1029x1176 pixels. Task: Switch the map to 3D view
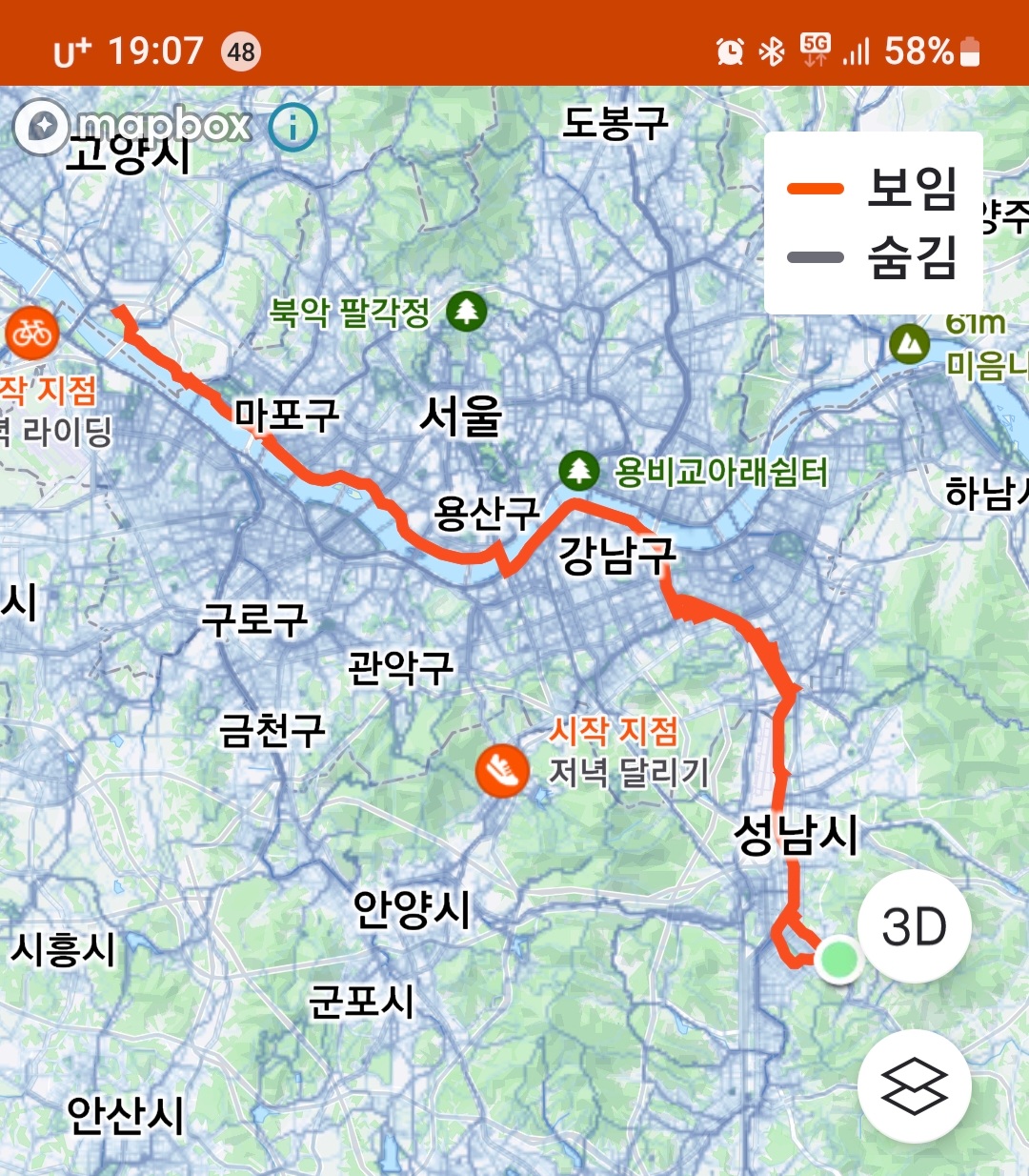[x=914, y=926]
